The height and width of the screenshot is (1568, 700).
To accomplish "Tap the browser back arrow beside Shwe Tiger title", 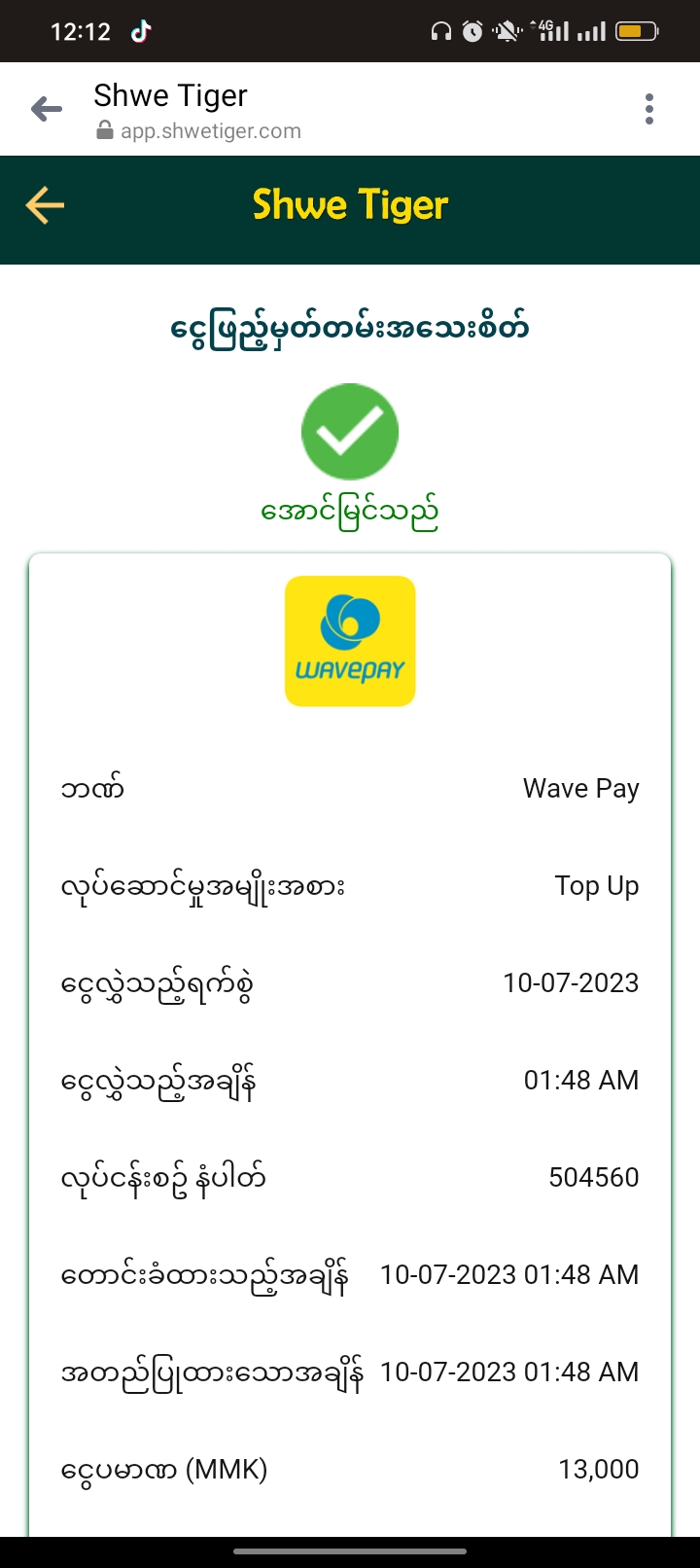I will (46, 109).
